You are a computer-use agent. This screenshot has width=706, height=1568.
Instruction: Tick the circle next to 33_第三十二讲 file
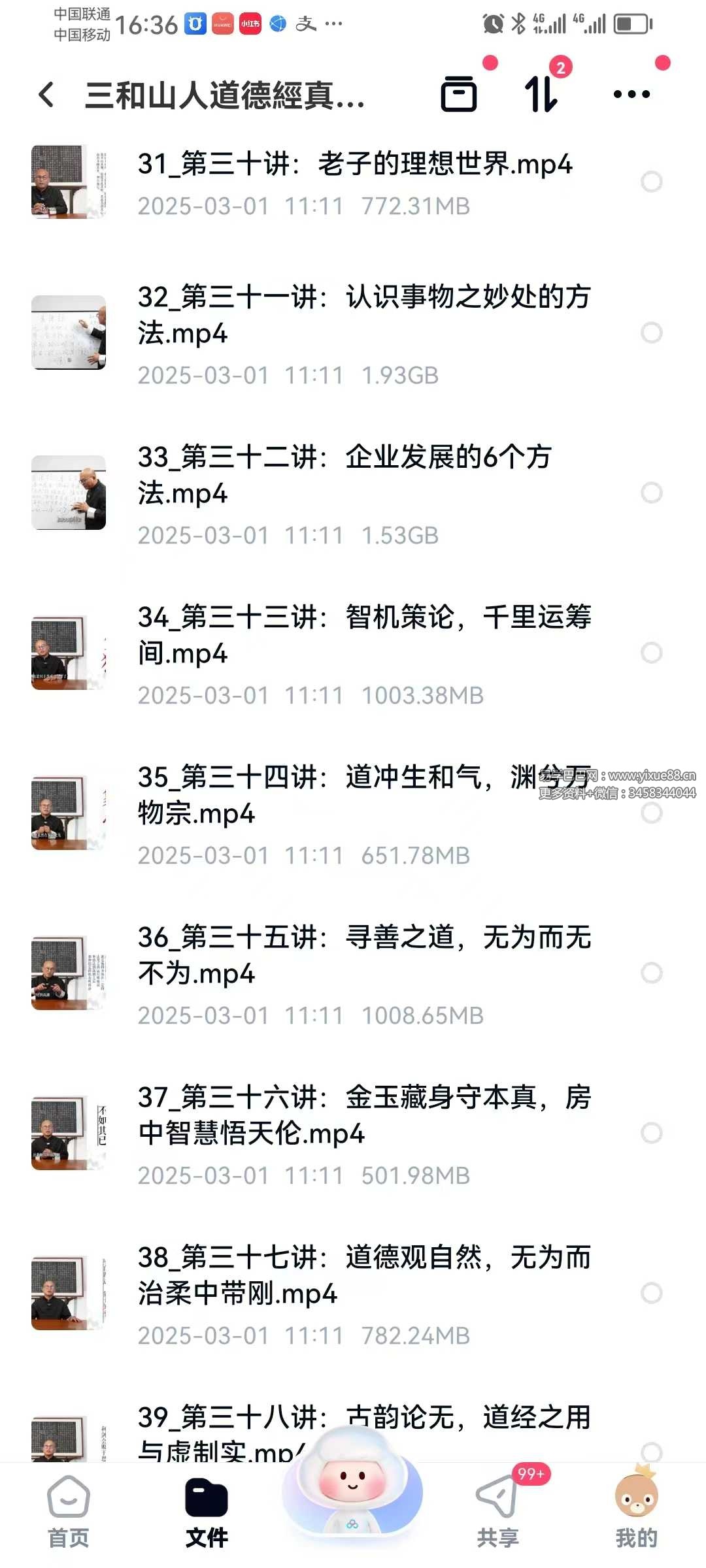(651, 493)
